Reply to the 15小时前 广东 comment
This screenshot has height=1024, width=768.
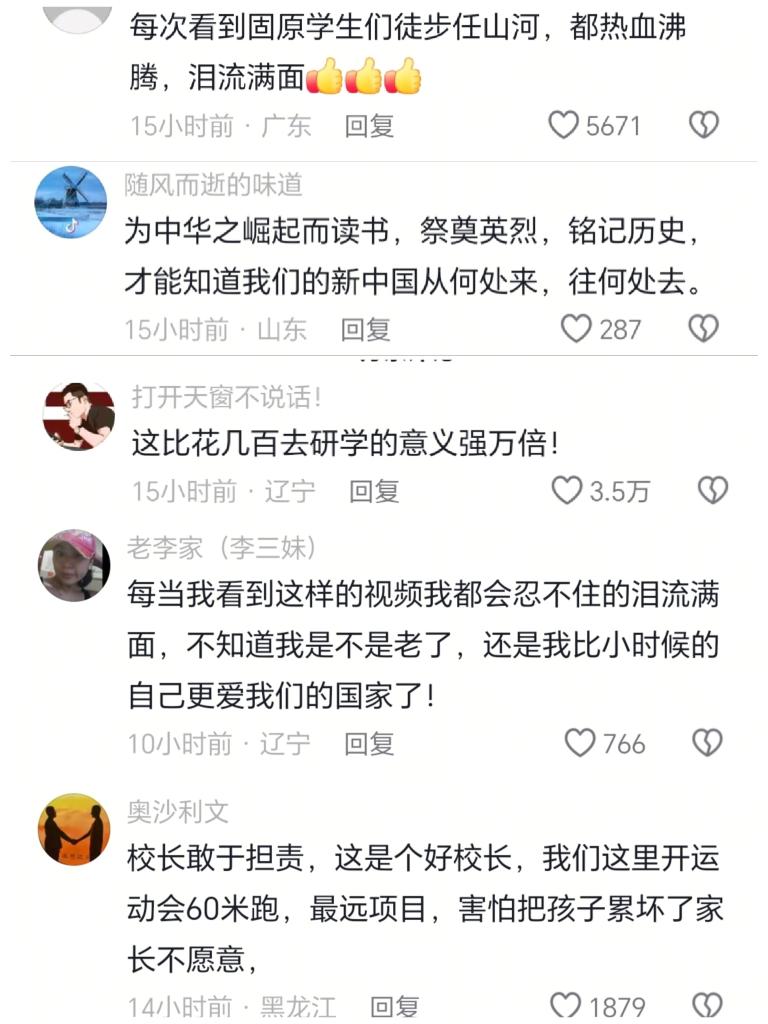[x=369, y=126]
